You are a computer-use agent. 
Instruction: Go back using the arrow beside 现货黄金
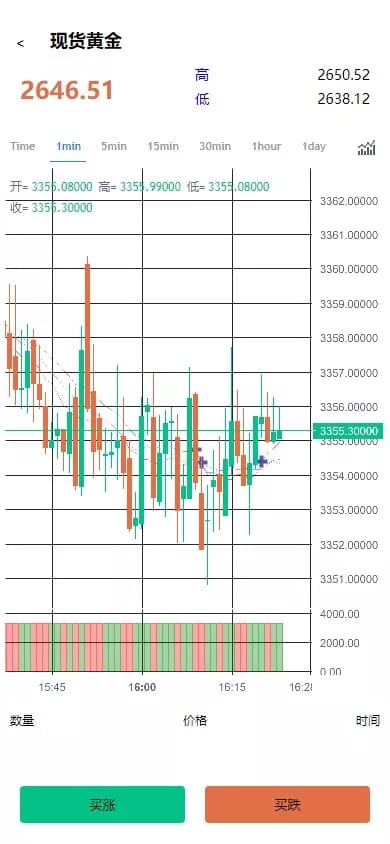(20, 44)
